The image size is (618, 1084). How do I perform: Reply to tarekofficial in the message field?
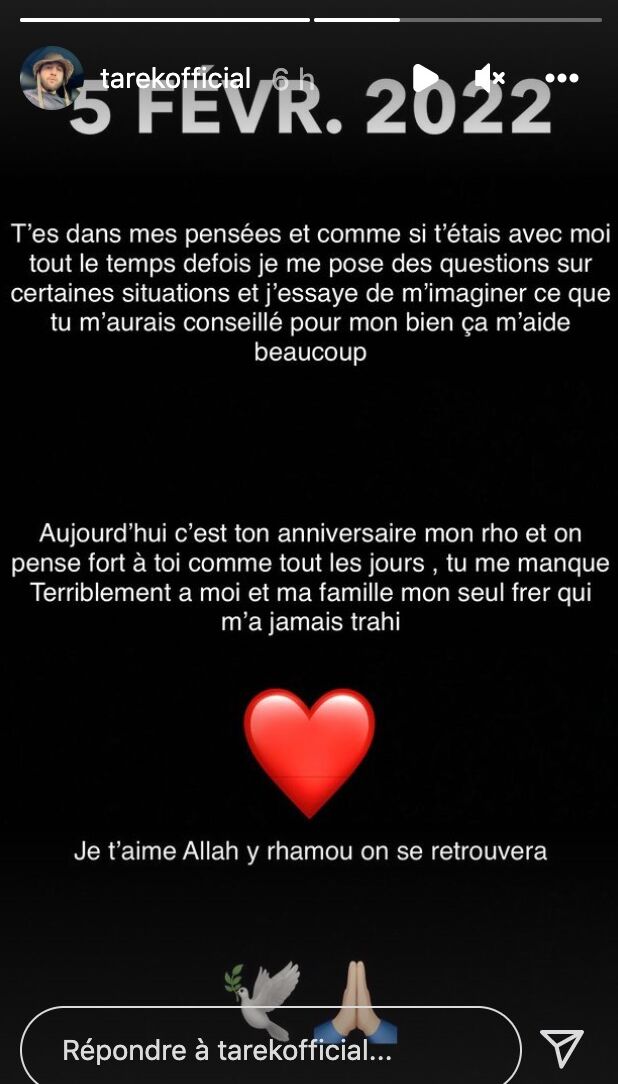[x=270, y=1049]
